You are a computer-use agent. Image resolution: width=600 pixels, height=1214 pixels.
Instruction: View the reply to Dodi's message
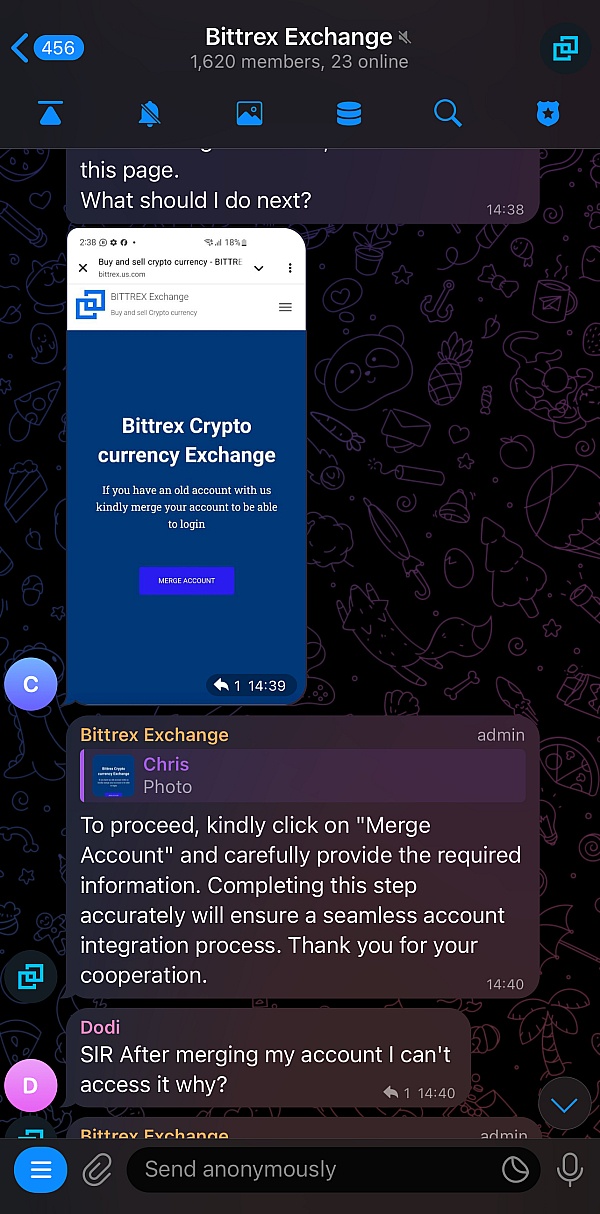point(396,1093)
